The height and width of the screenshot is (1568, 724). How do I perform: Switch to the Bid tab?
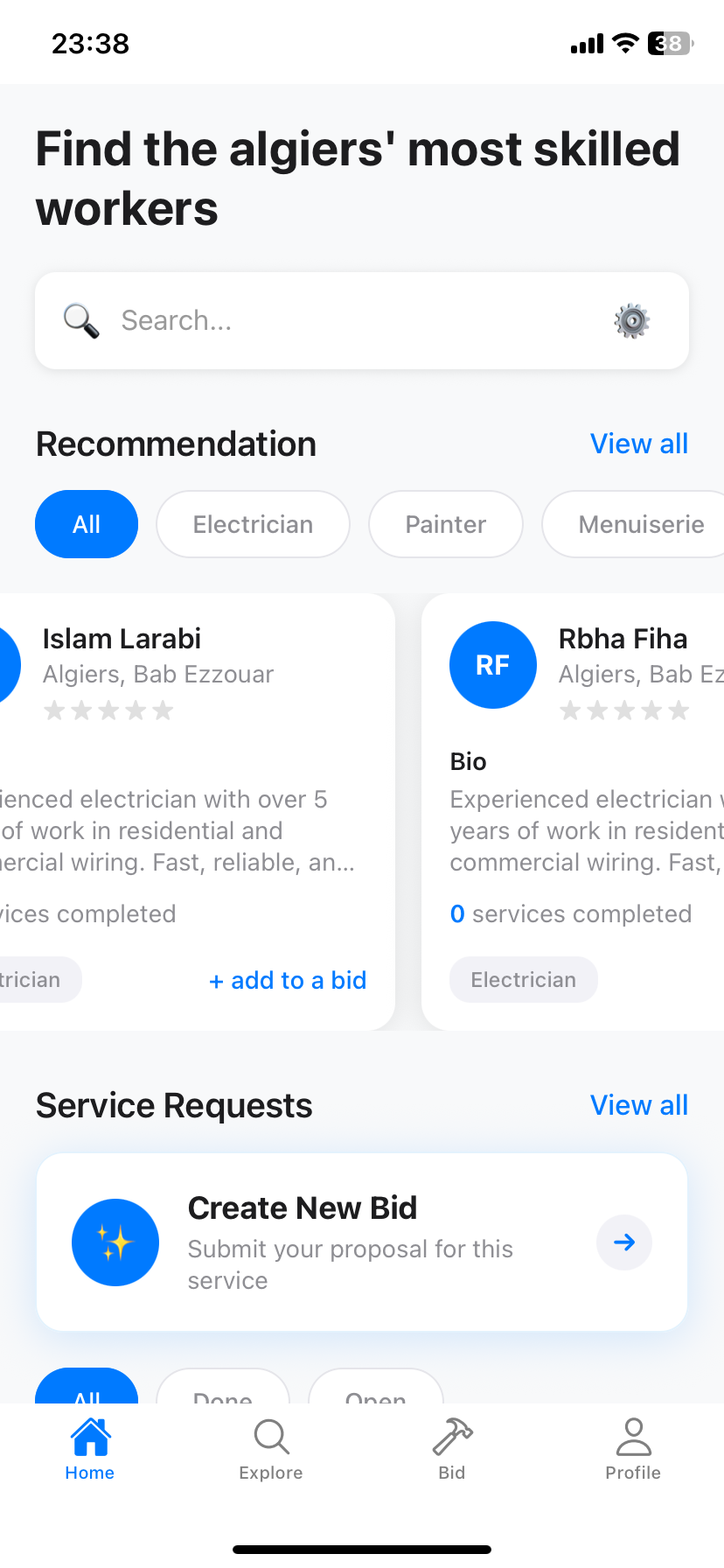click(x=452, y=1449)
